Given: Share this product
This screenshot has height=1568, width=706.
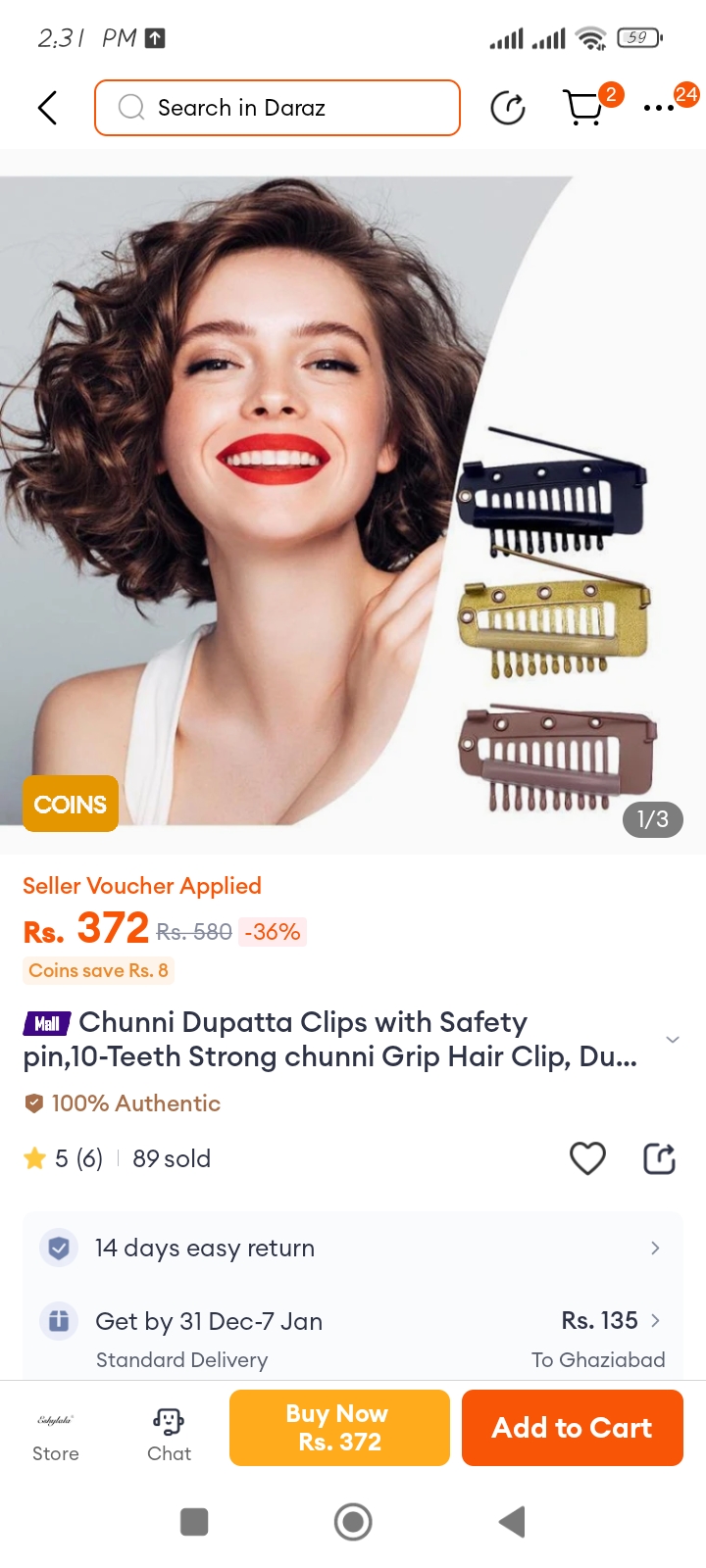Looking at the screenshot, I should point(659,1158).
